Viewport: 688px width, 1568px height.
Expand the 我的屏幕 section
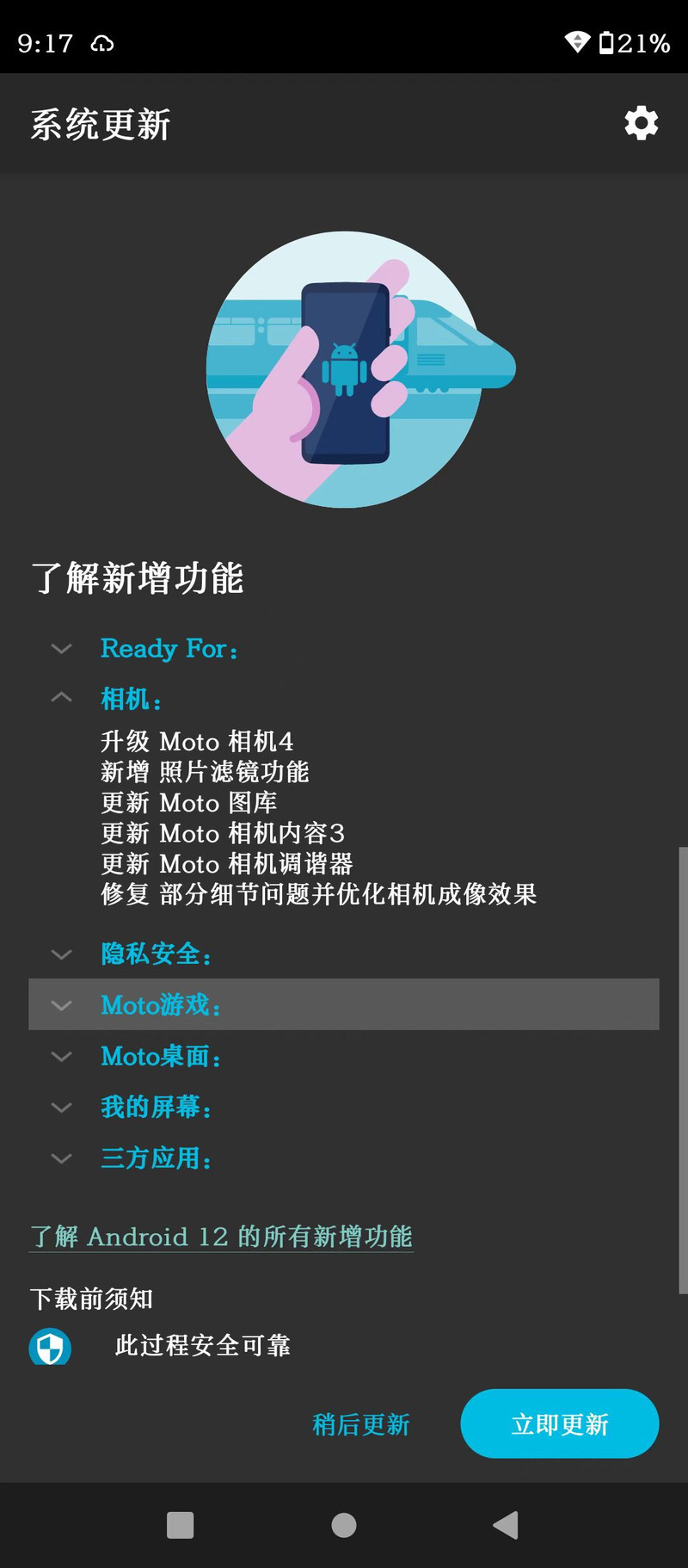(156, 1107)
